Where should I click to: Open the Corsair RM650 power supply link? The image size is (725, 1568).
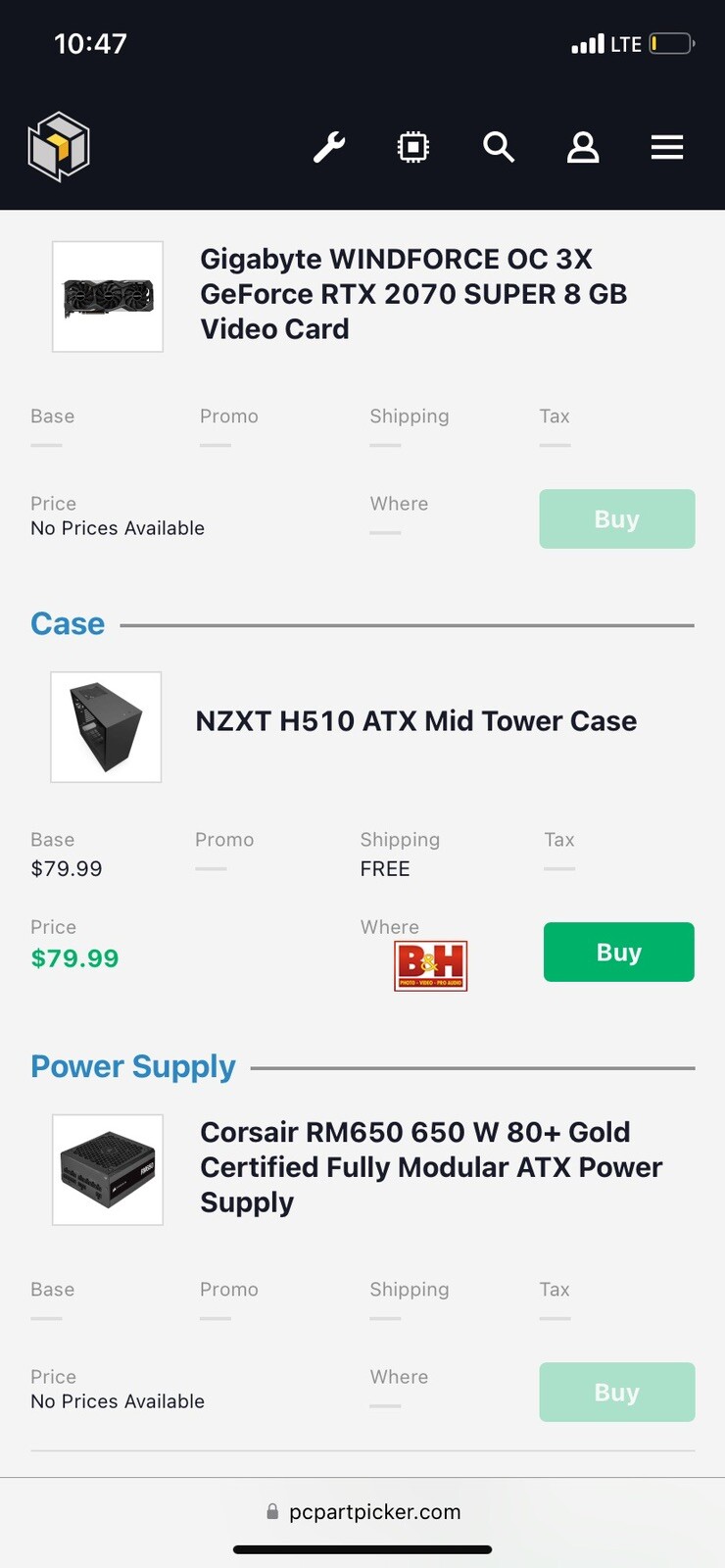pyautogui.click(x=431, y=1167)
